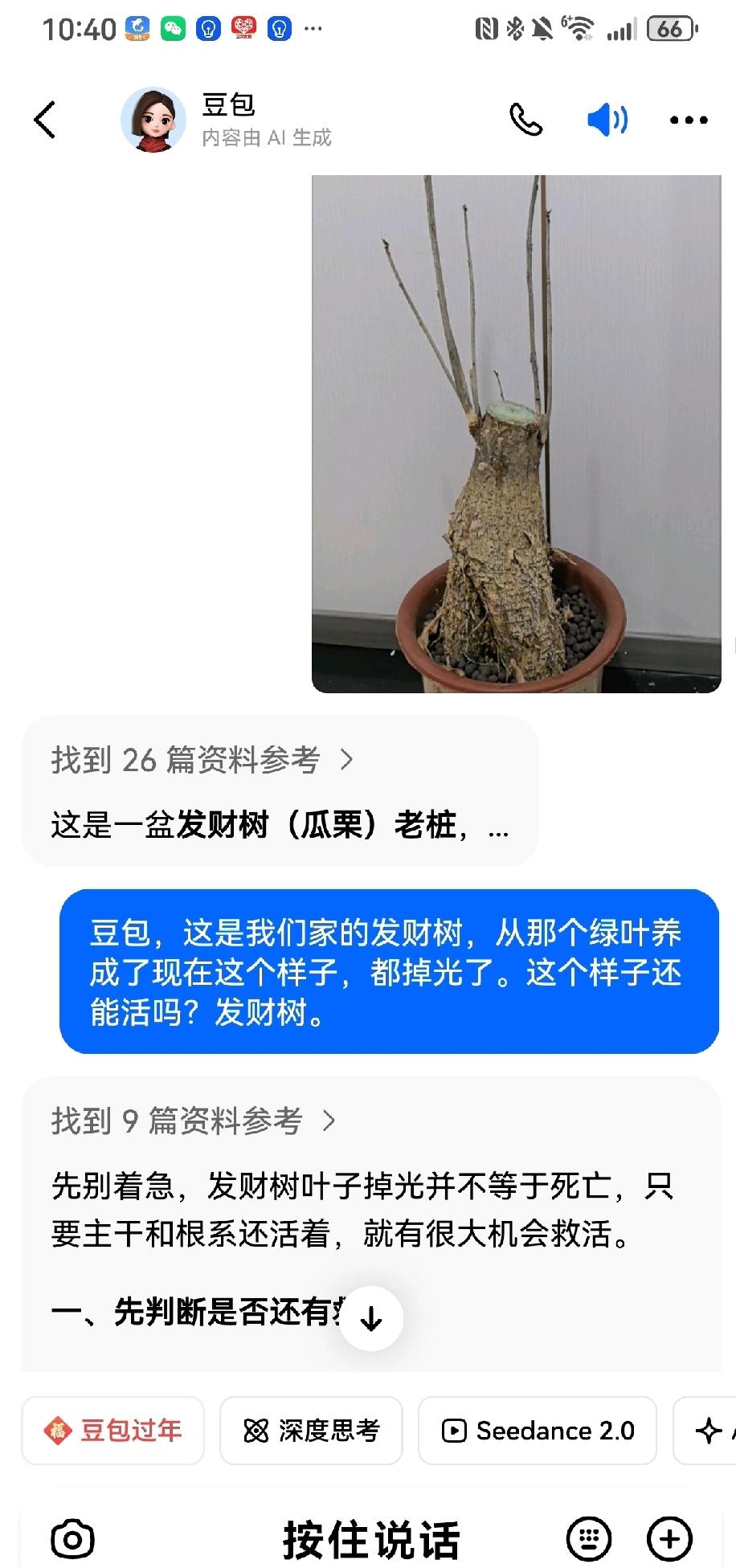Select the 豆包 chat title
The image size is (736, 1568).
pos(228,105)
